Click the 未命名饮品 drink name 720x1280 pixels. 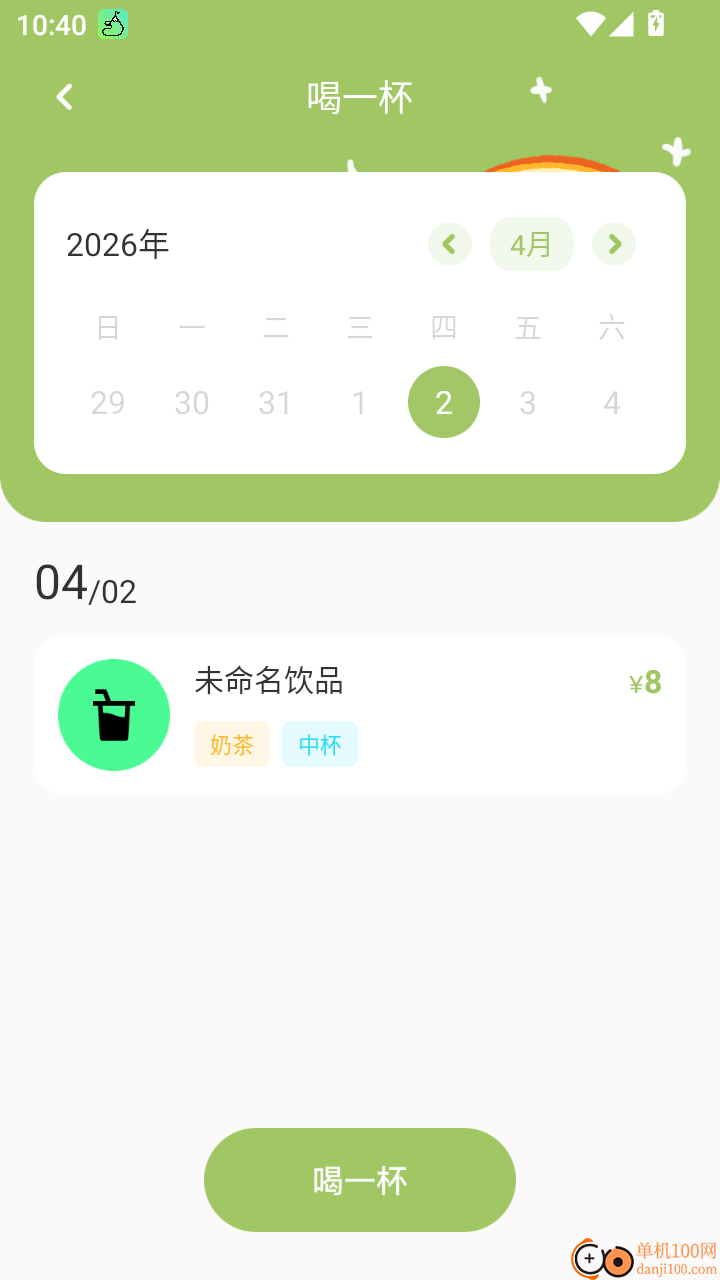click(x=268, y=682)
